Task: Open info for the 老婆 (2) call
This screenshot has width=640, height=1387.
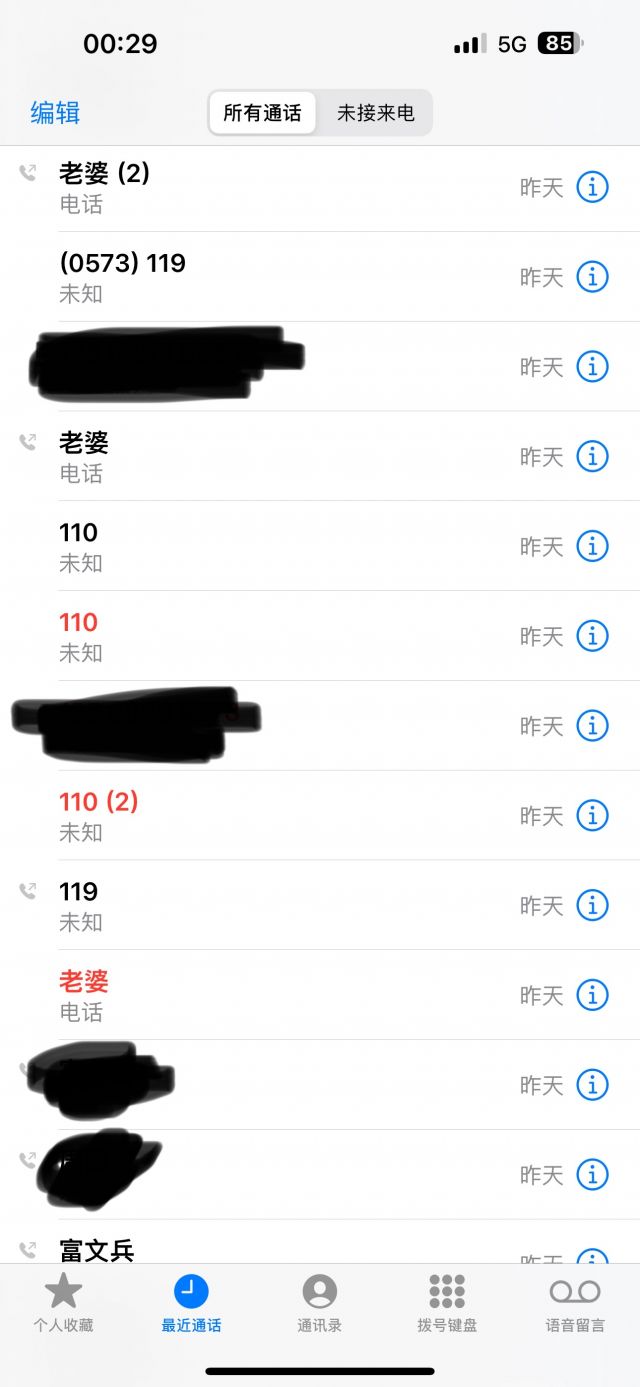Action: pos(593,187)
